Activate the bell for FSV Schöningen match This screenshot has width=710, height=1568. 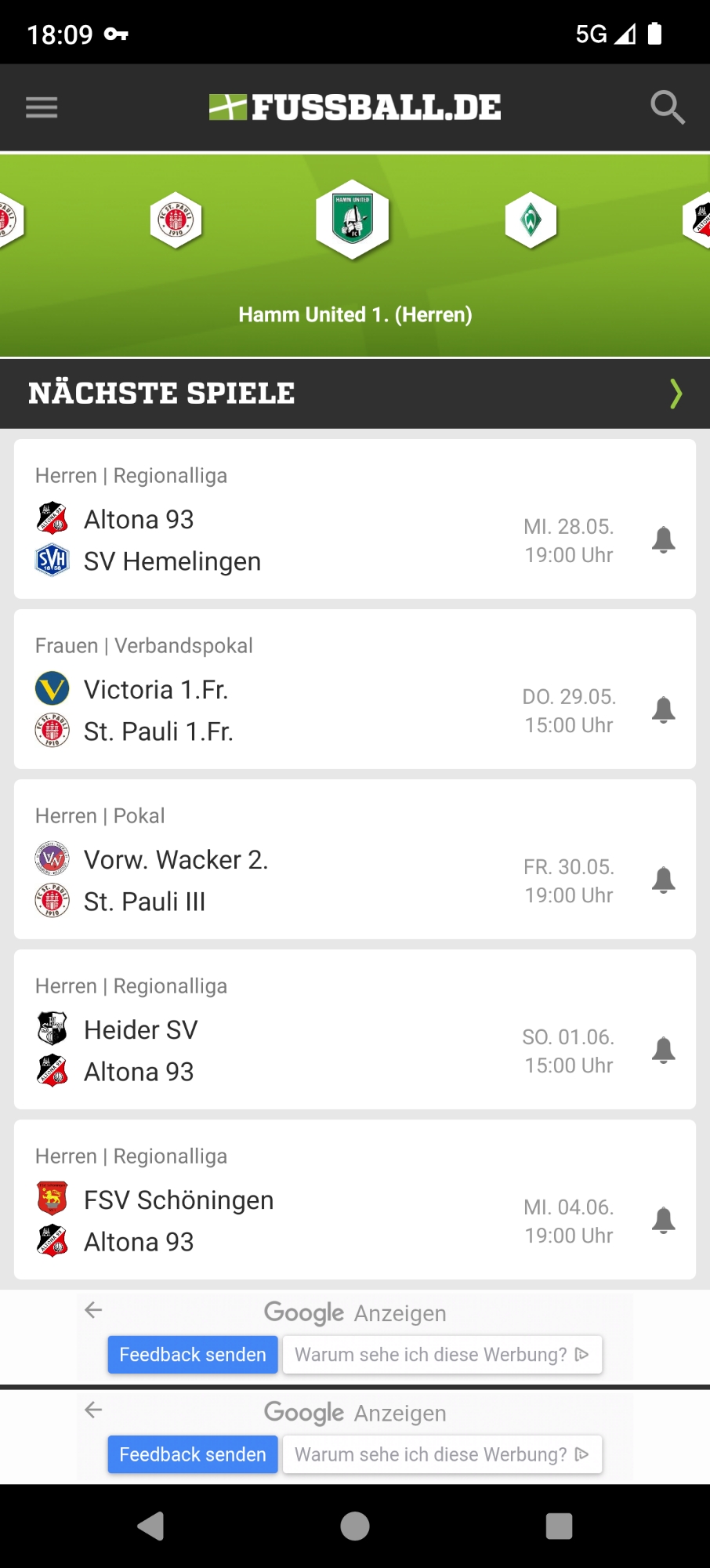[664, 1221]
